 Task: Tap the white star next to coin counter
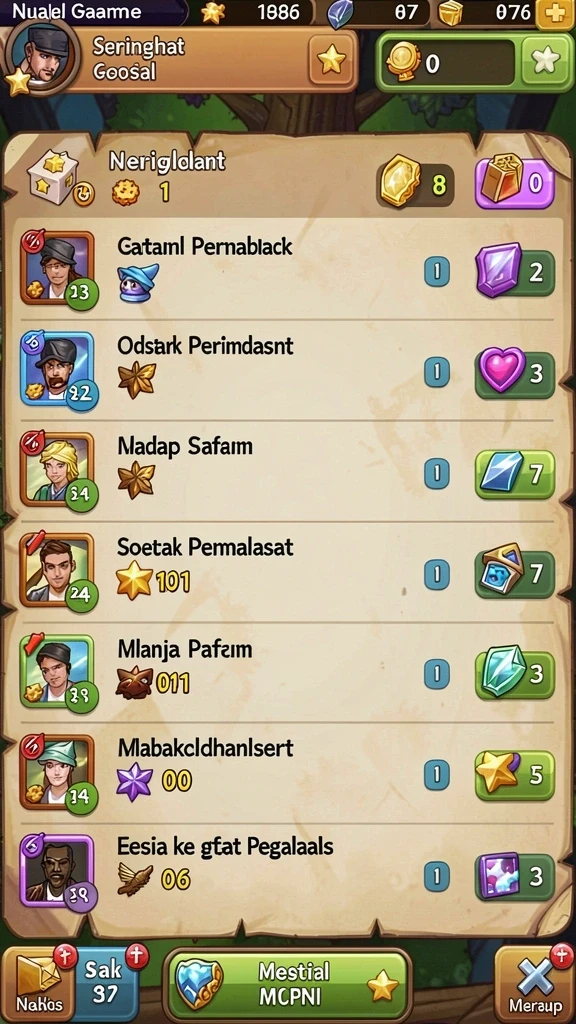coord(545,61)
